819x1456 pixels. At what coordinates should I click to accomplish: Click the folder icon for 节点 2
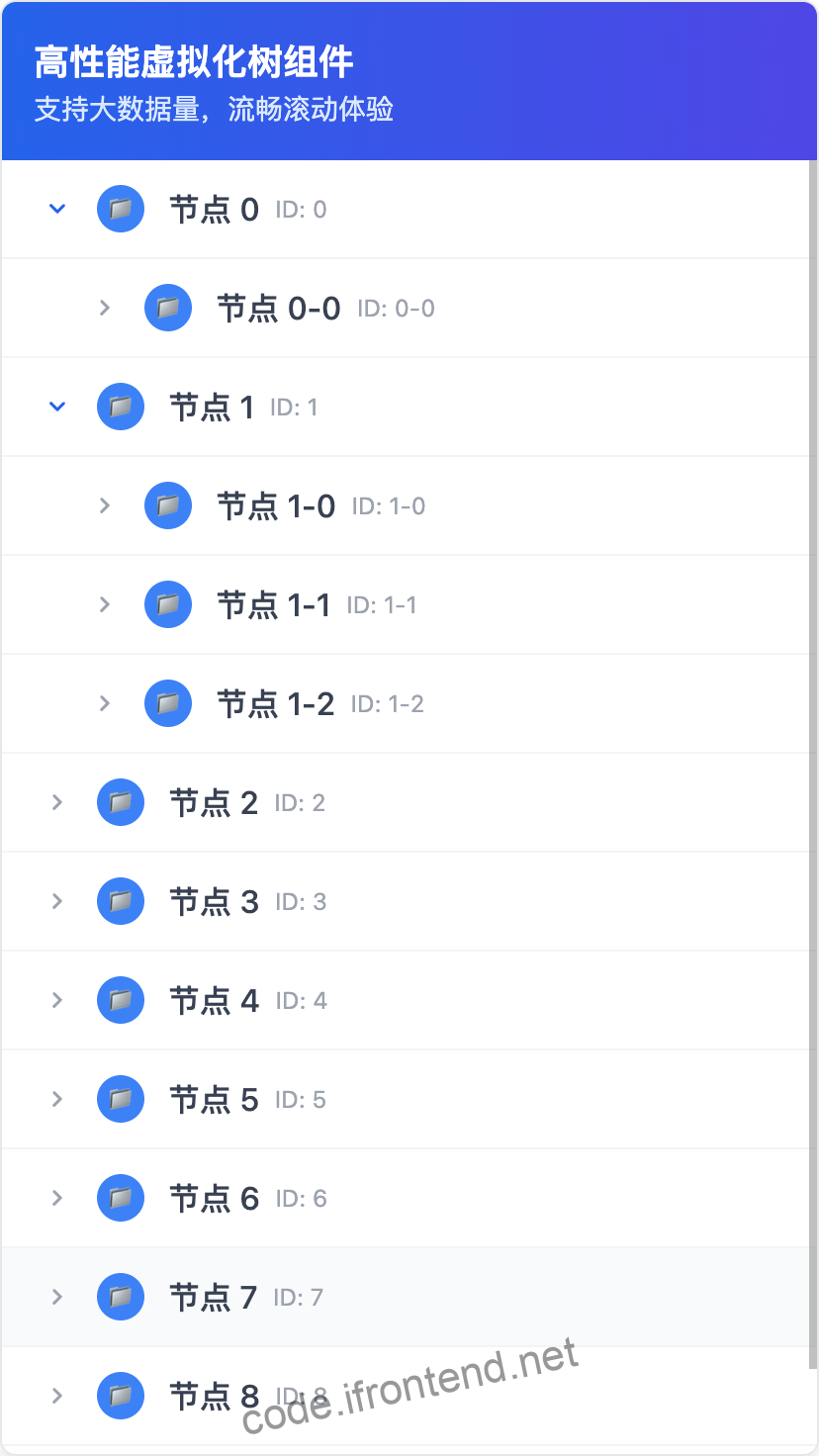120,802
